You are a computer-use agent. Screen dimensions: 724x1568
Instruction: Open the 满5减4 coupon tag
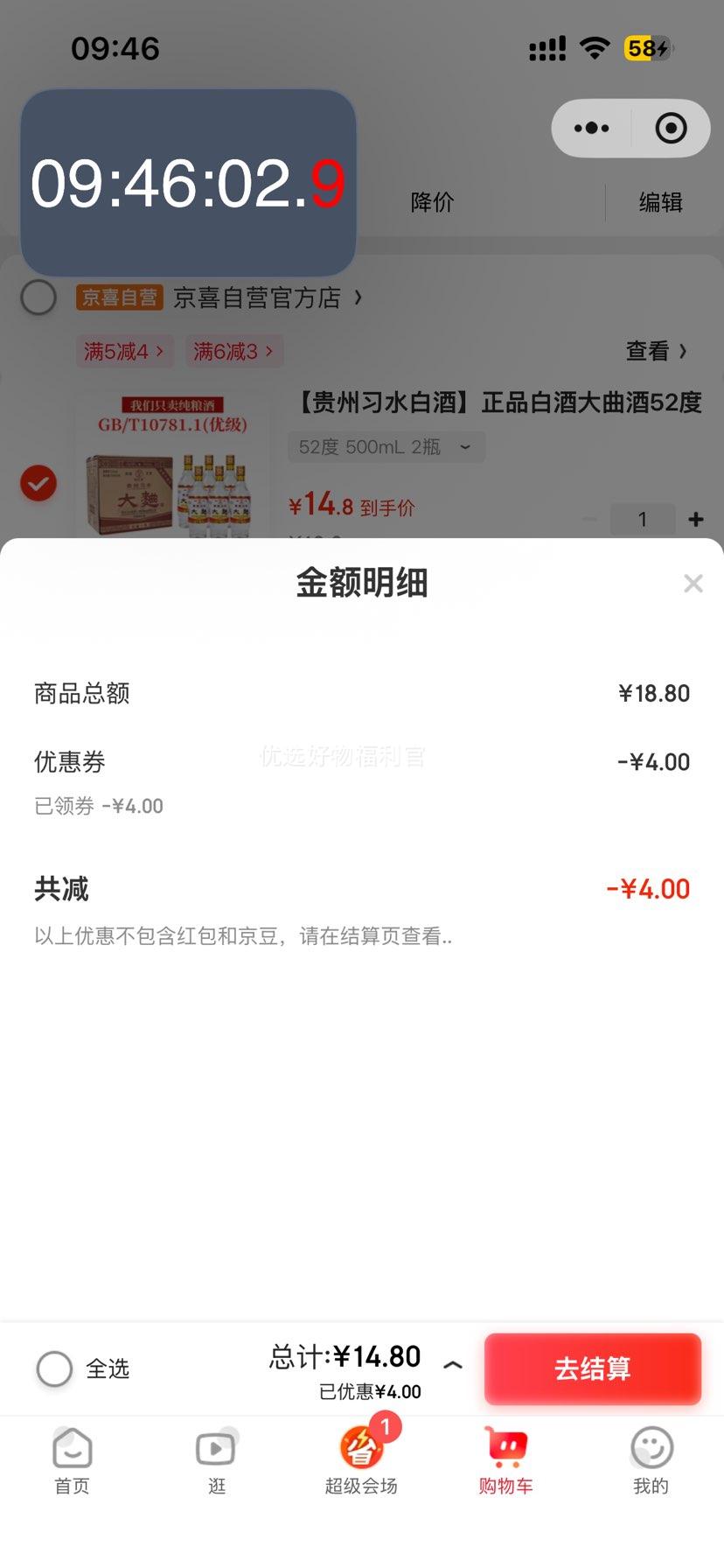coord(123,352)
